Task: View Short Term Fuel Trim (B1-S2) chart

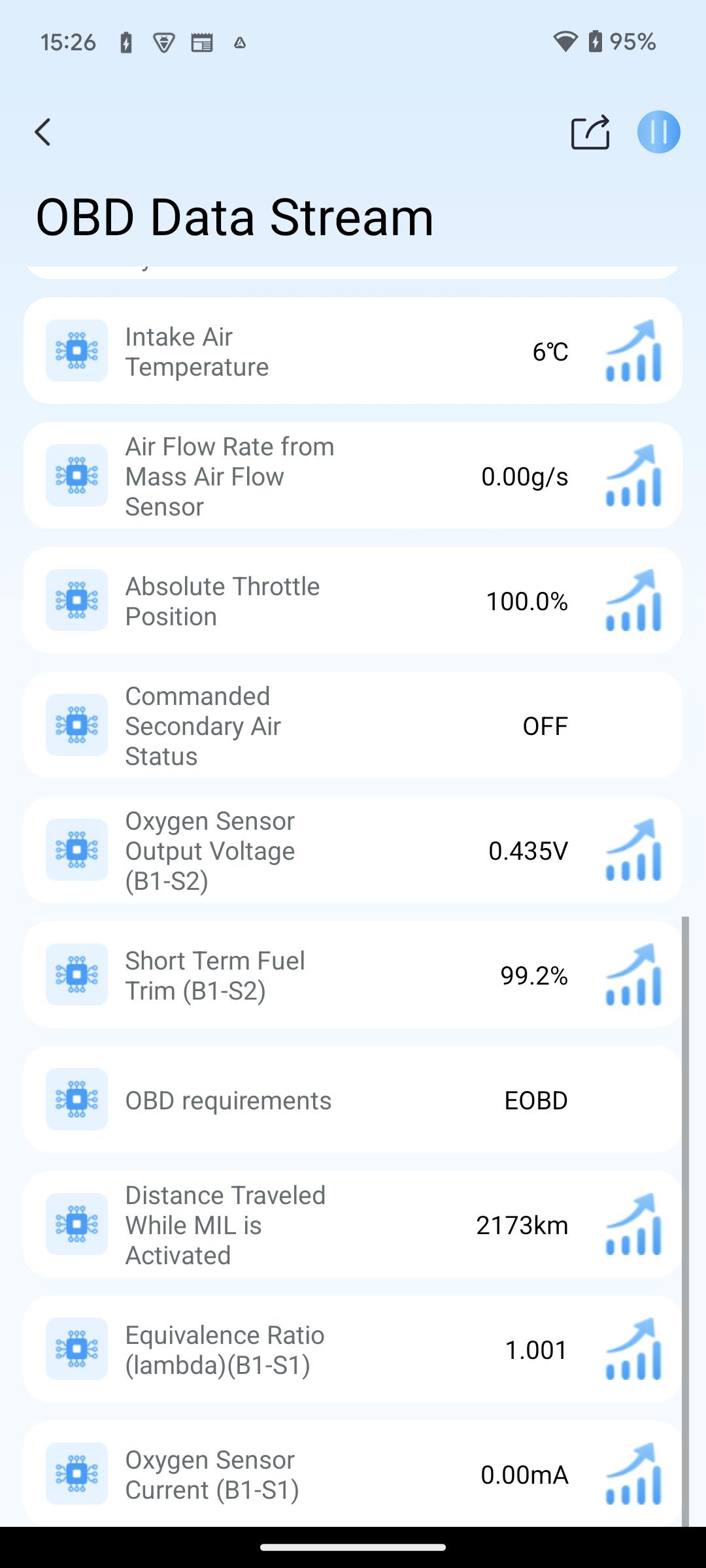Action: (633, 975)
